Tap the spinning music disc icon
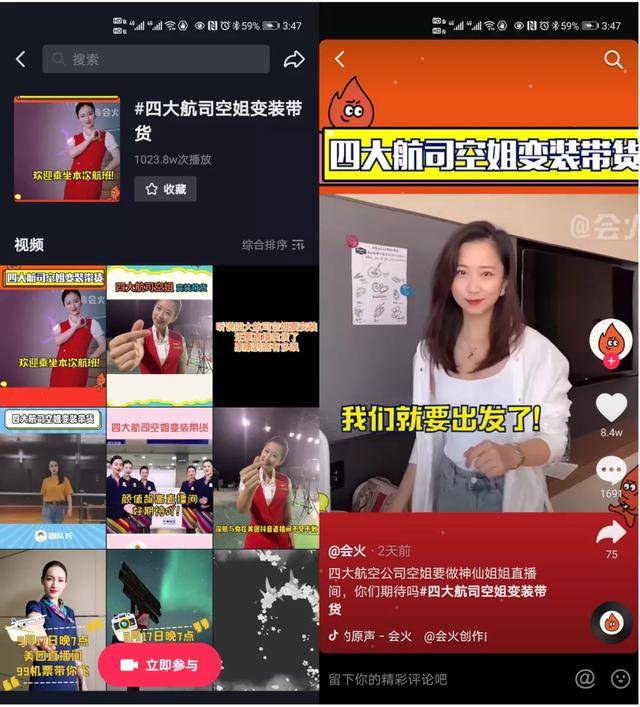This screenshot has width=640, height=707. coord(611,622)
